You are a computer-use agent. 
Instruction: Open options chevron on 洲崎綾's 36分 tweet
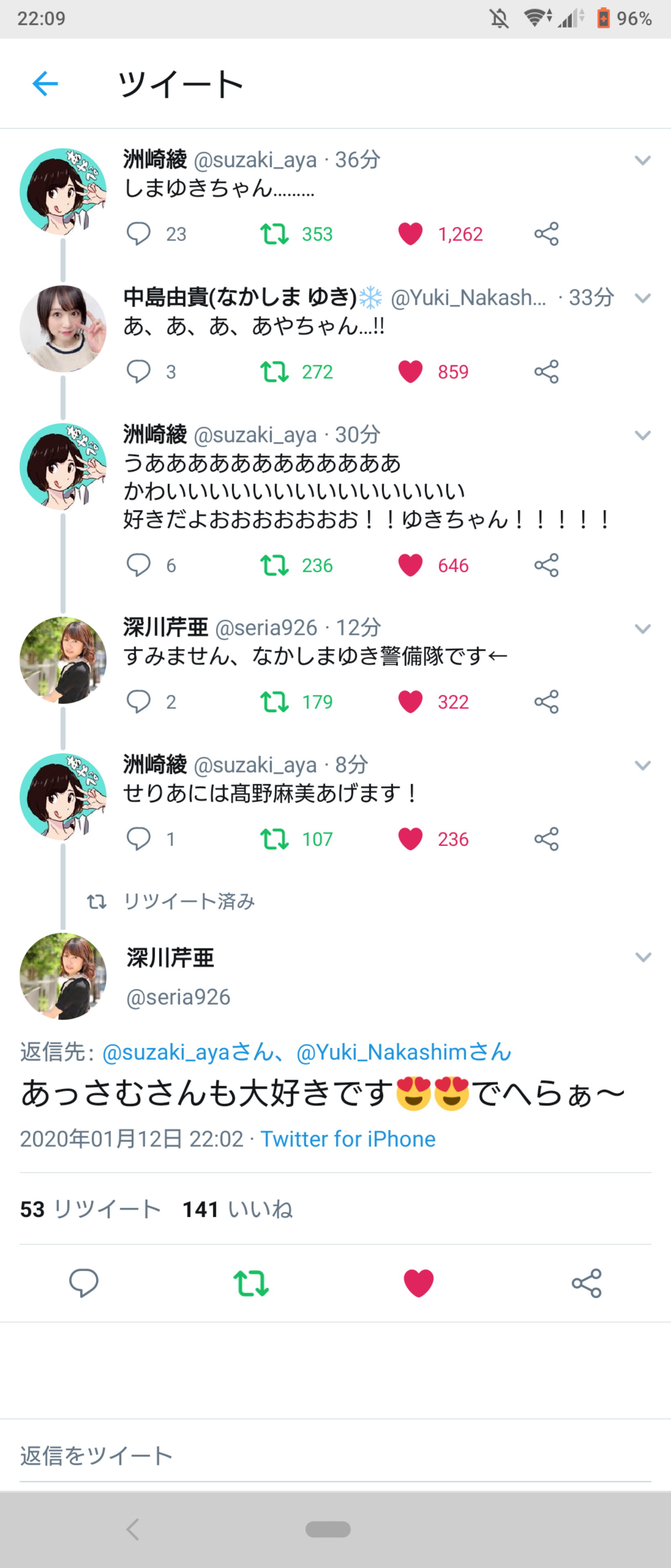click(642, 160)
